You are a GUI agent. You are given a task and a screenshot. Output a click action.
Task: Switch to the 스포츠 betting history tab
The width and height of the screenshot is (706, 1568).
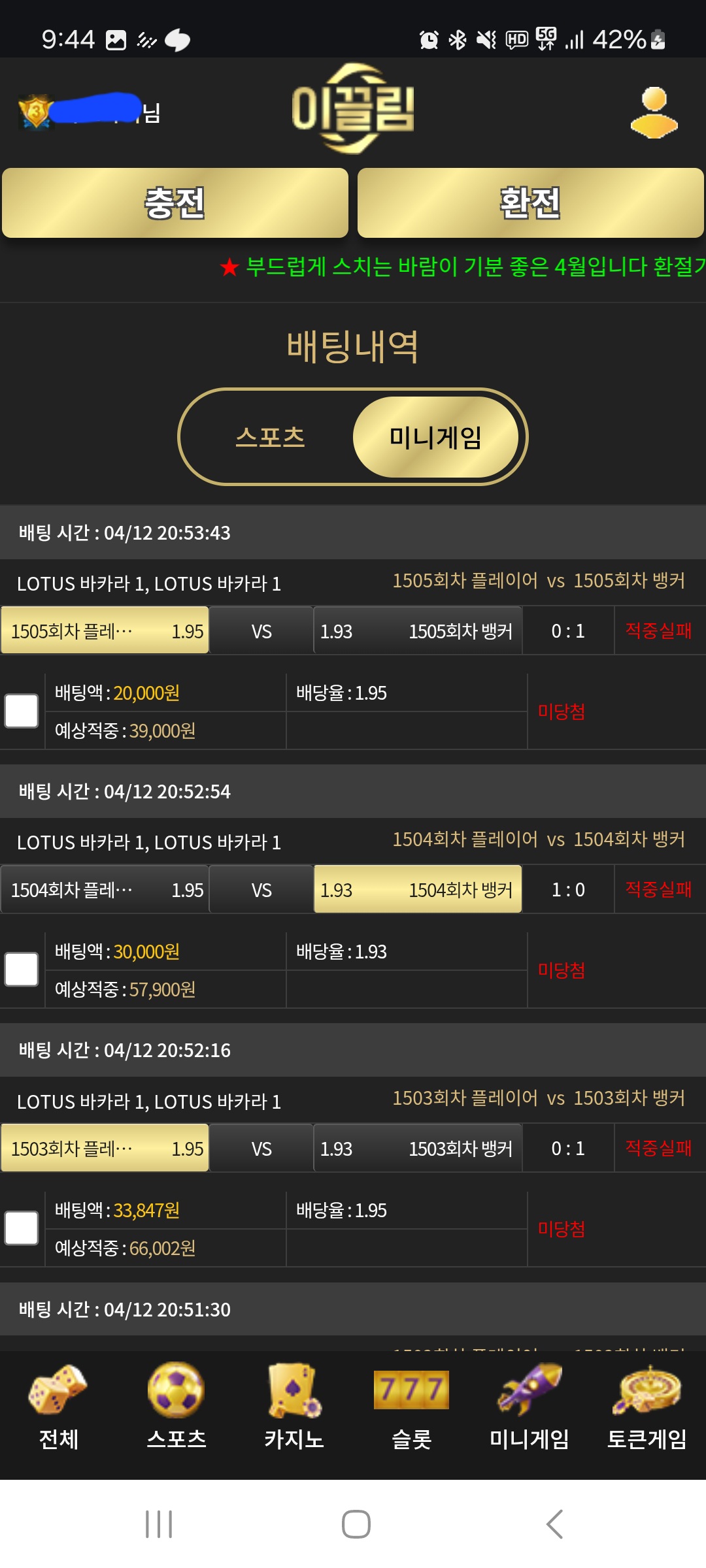270,437
